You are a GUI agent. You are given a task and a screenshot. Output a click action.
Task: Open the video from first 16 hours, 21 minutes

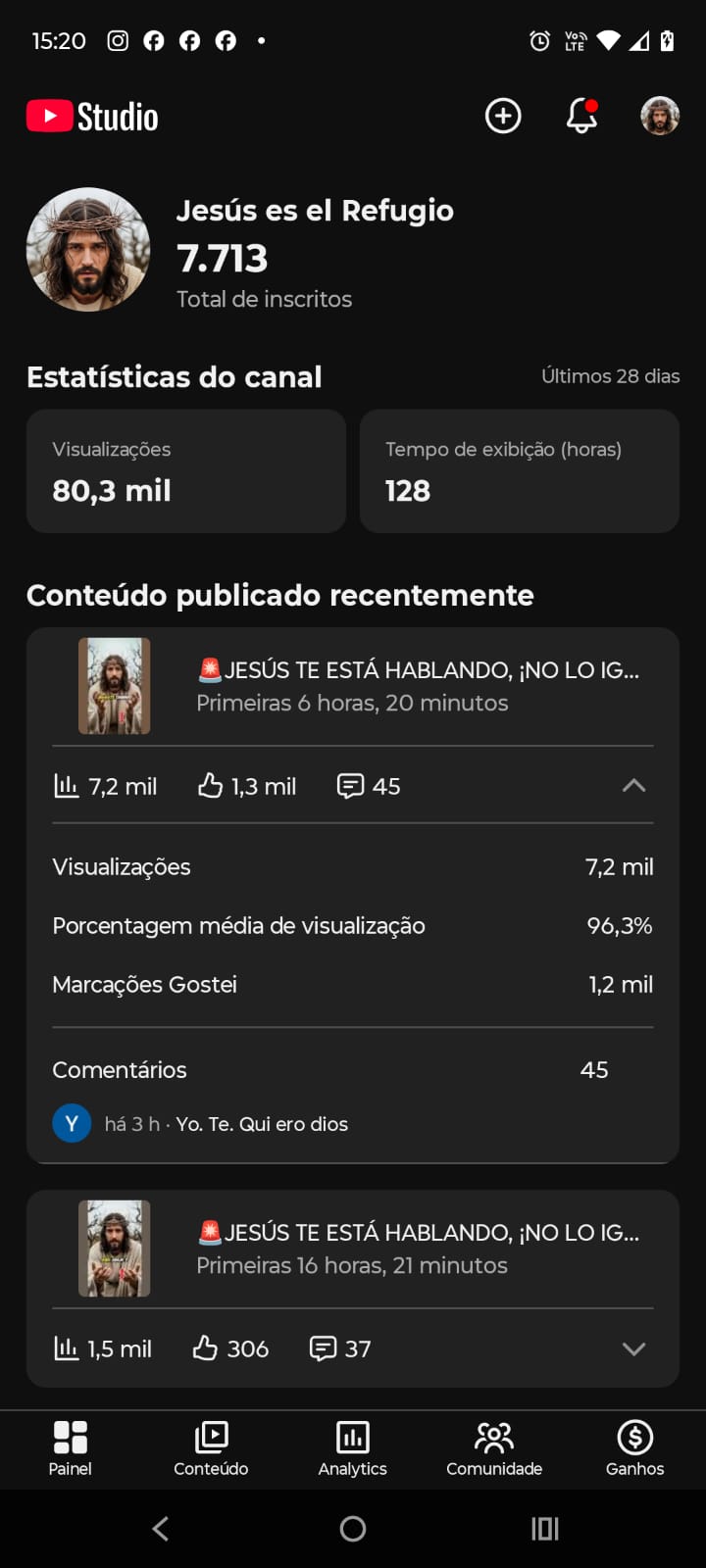pyautogui.click(x=418, y=1248)
